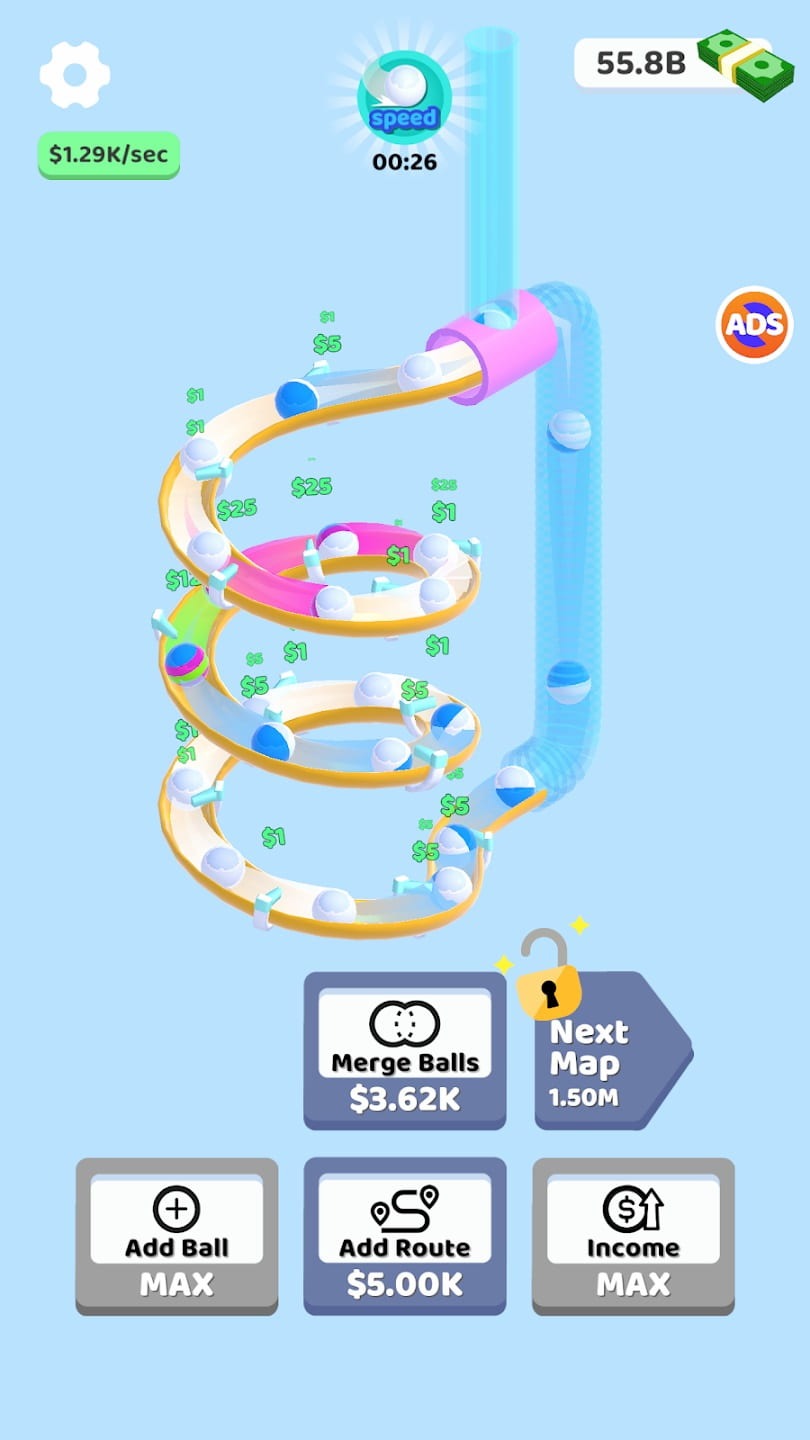Unlock Next Map for 1.50M
This screenshot has height=1440, width=810.
(x=608, y=1050)
